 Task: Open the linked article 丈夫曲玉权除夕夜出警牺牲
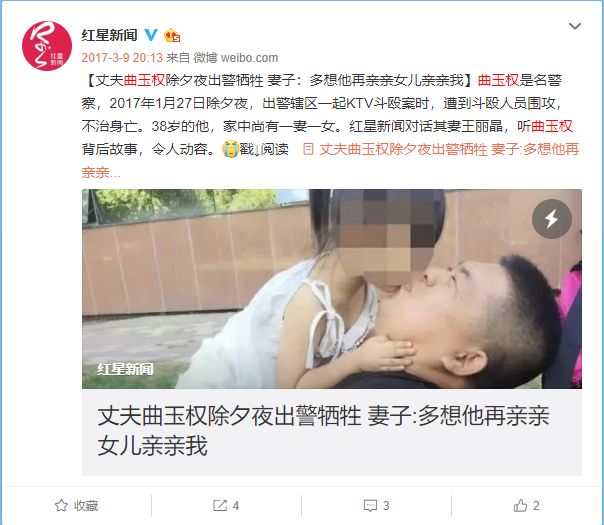450,150
